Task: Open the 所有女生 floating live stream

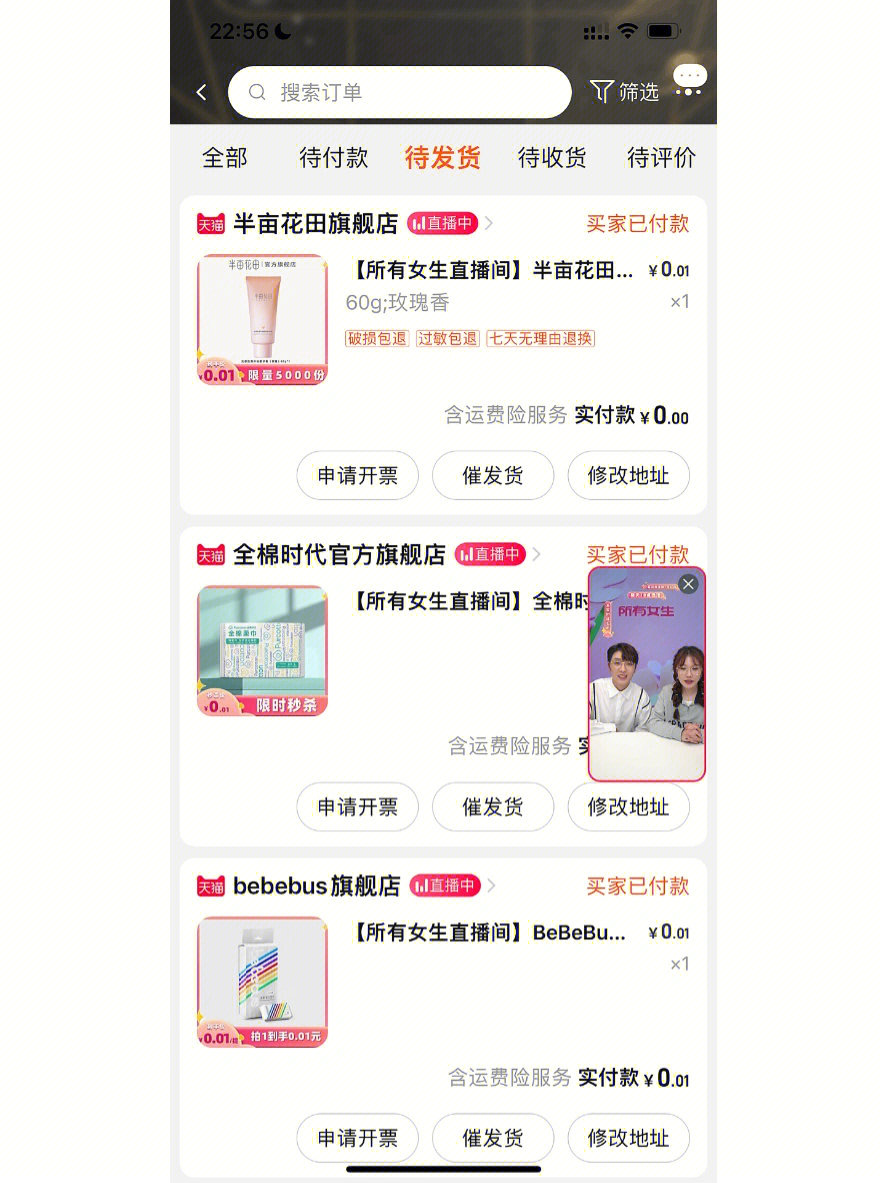Action: (x=646, y=690)
